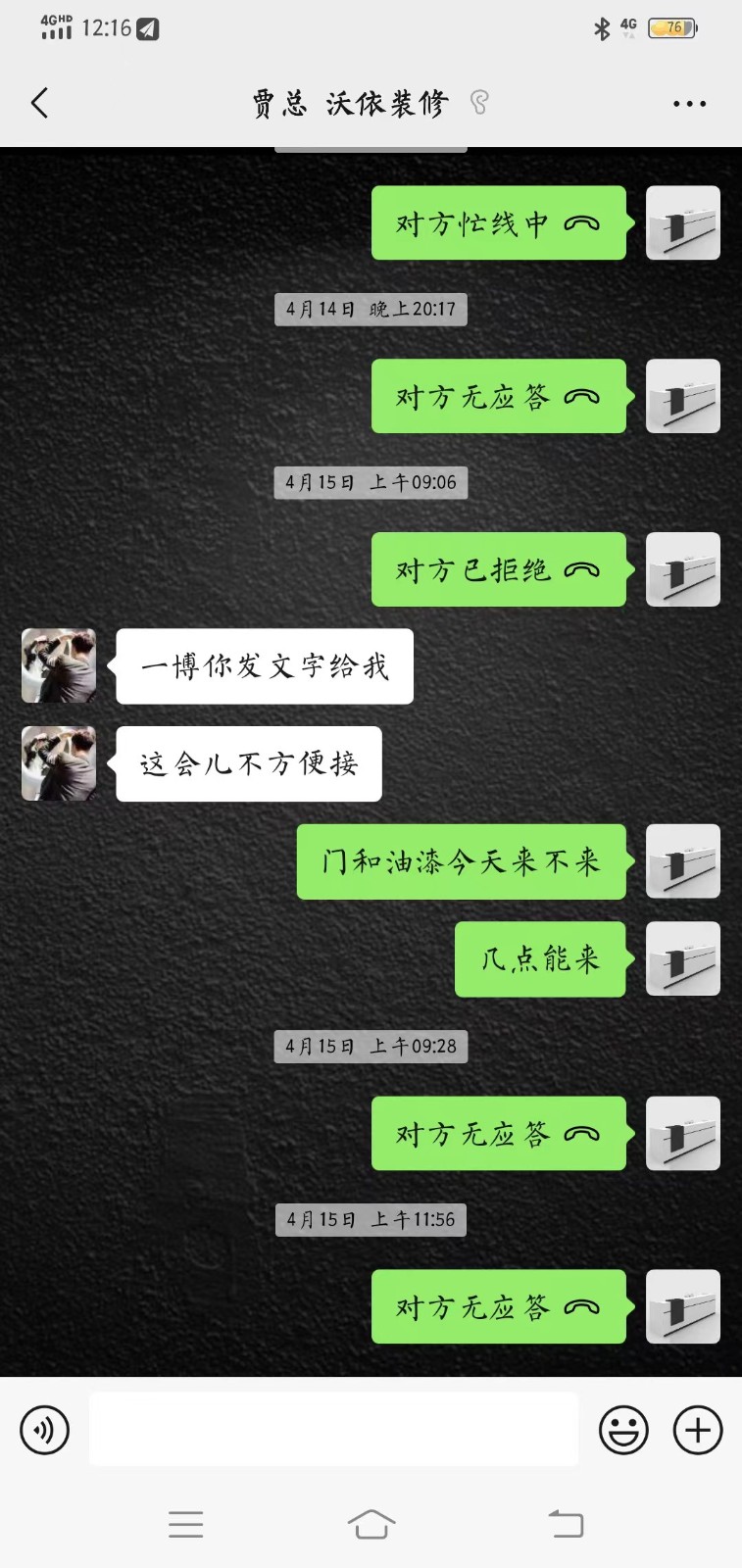The width and height of the screenshot is (742, 1568).
Task: Focus the message text field
Action: coord(333,1430)
